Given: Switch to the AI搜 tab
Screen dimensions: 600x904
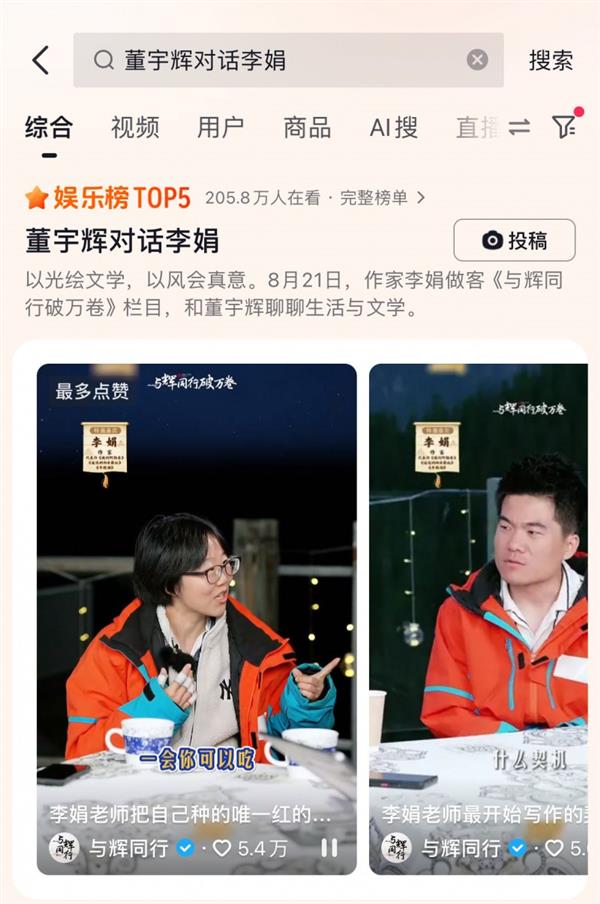Looking at the screenshot, I should [x=393, y=127].
